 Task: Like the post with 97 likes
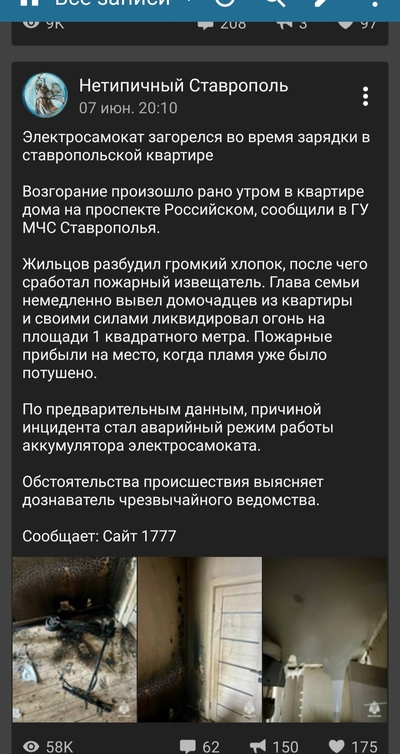(357, 24)
